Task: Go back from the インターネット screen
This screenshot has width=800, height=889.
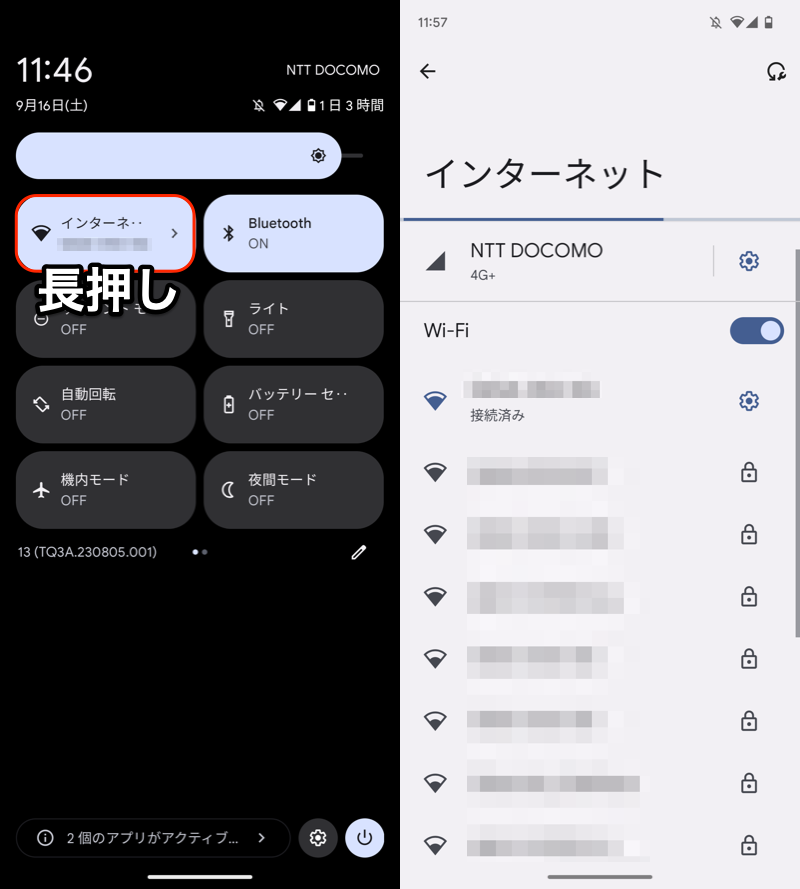Action: click(x=428, y=71)
